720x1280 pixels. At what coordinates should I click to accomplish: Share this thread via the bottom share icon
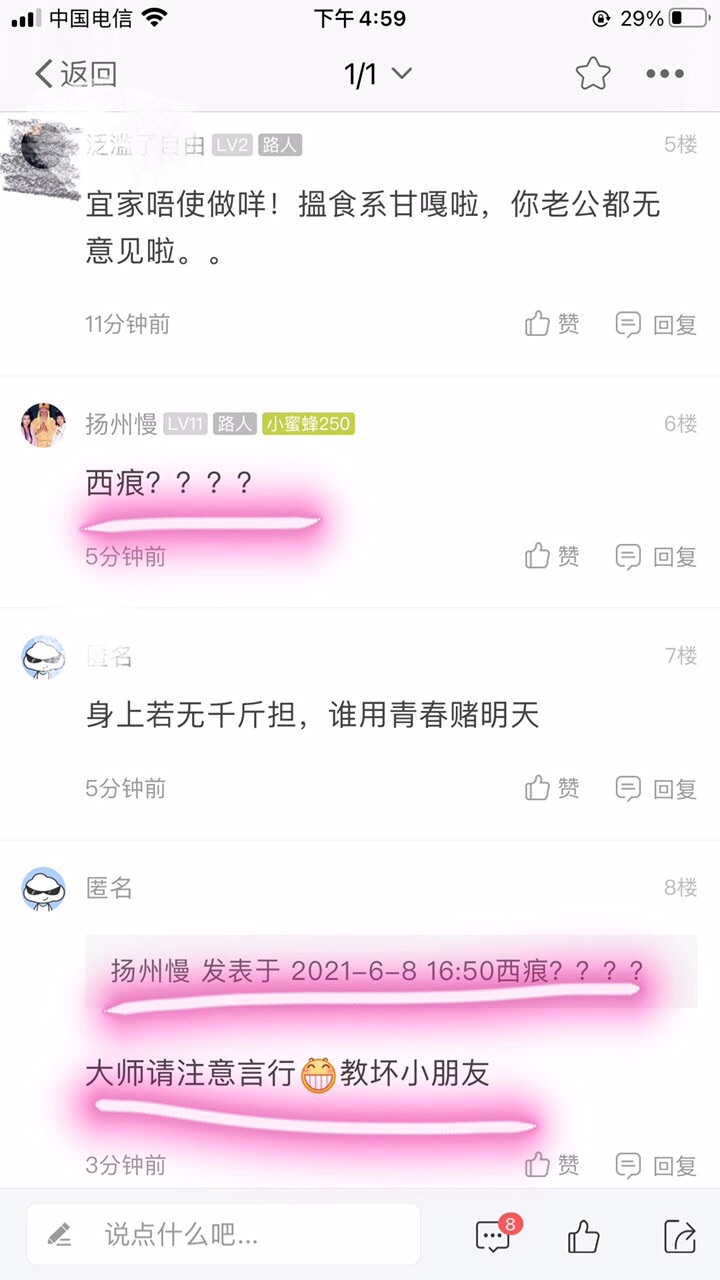tap(679, 1237)
